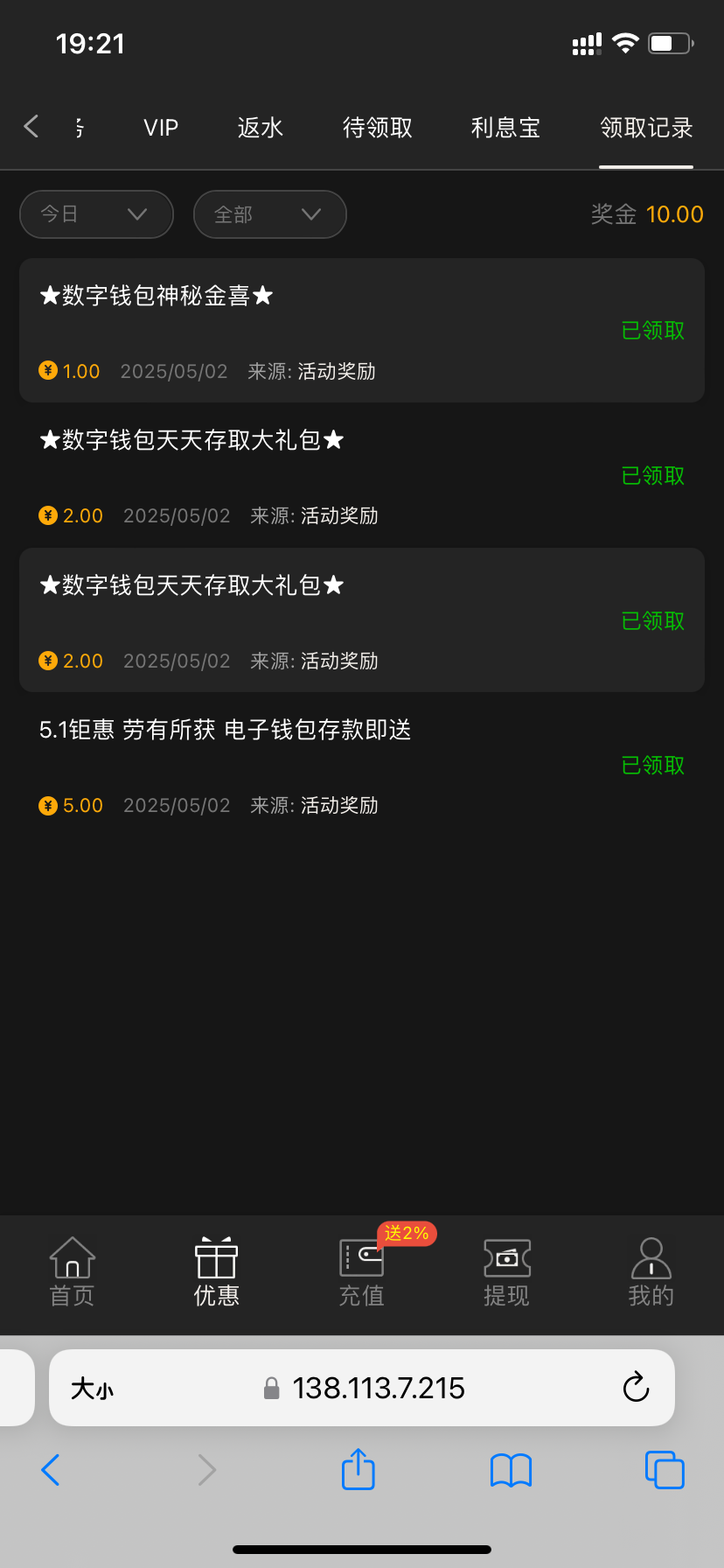Open the 提现 page
The height and width of the screenshot is (1568, 724).
[507, 1272]
